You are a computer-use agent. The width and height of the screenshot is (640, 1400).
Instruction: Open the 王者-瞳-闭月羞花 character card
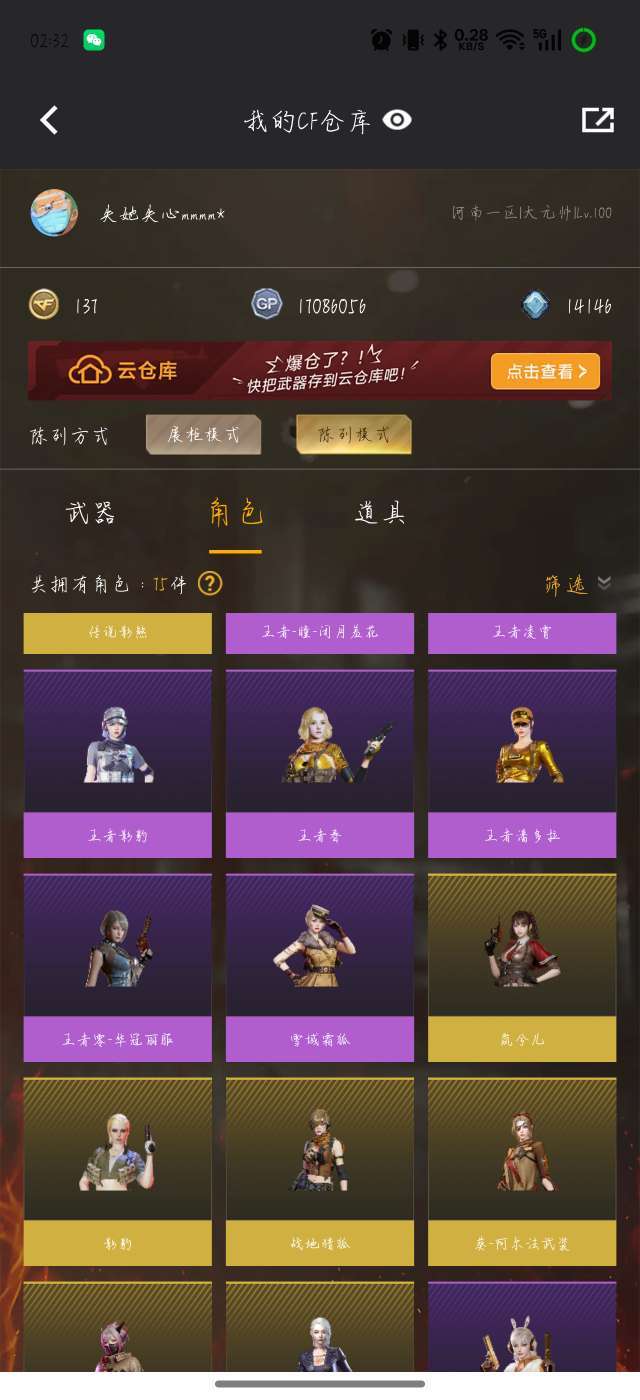[320, 633]
